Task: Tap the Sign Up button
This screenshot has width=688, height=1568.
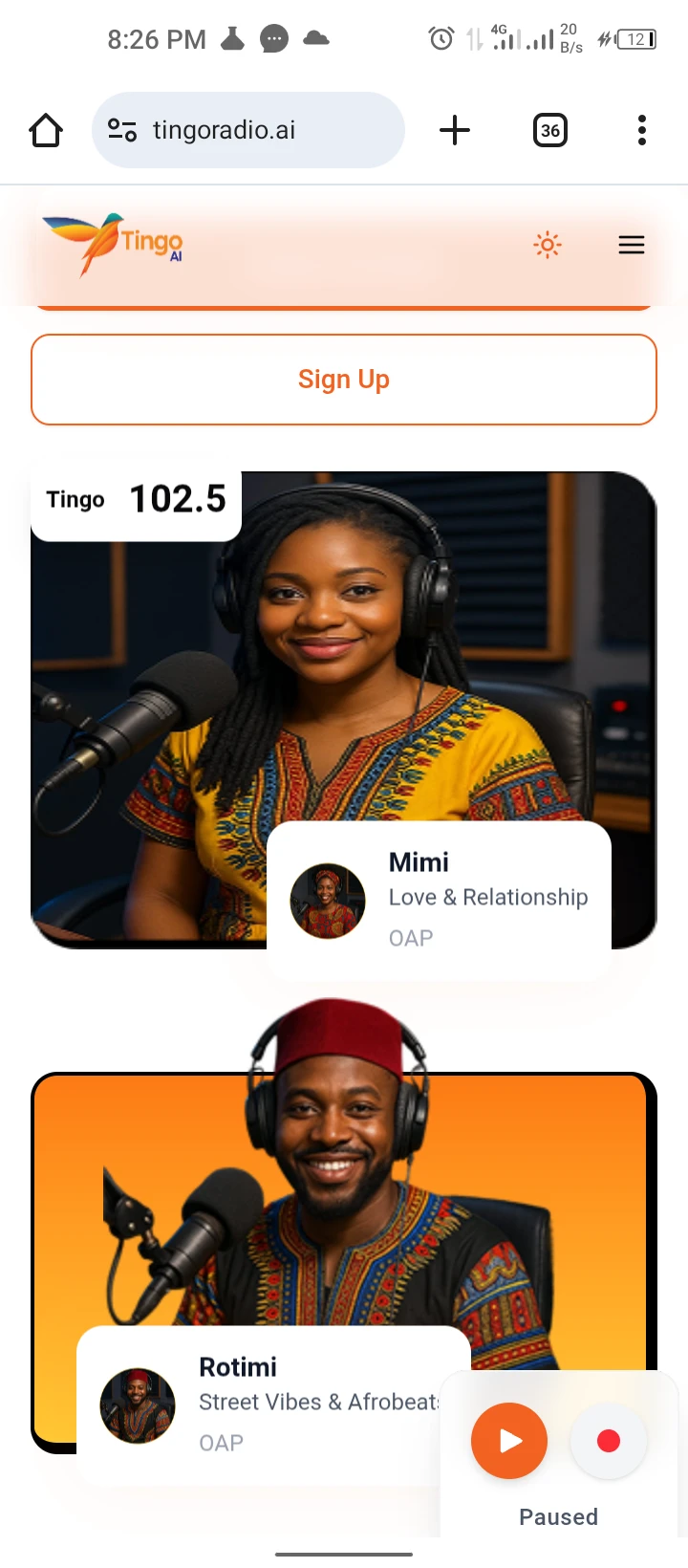Action: click(x=344, y=380)
